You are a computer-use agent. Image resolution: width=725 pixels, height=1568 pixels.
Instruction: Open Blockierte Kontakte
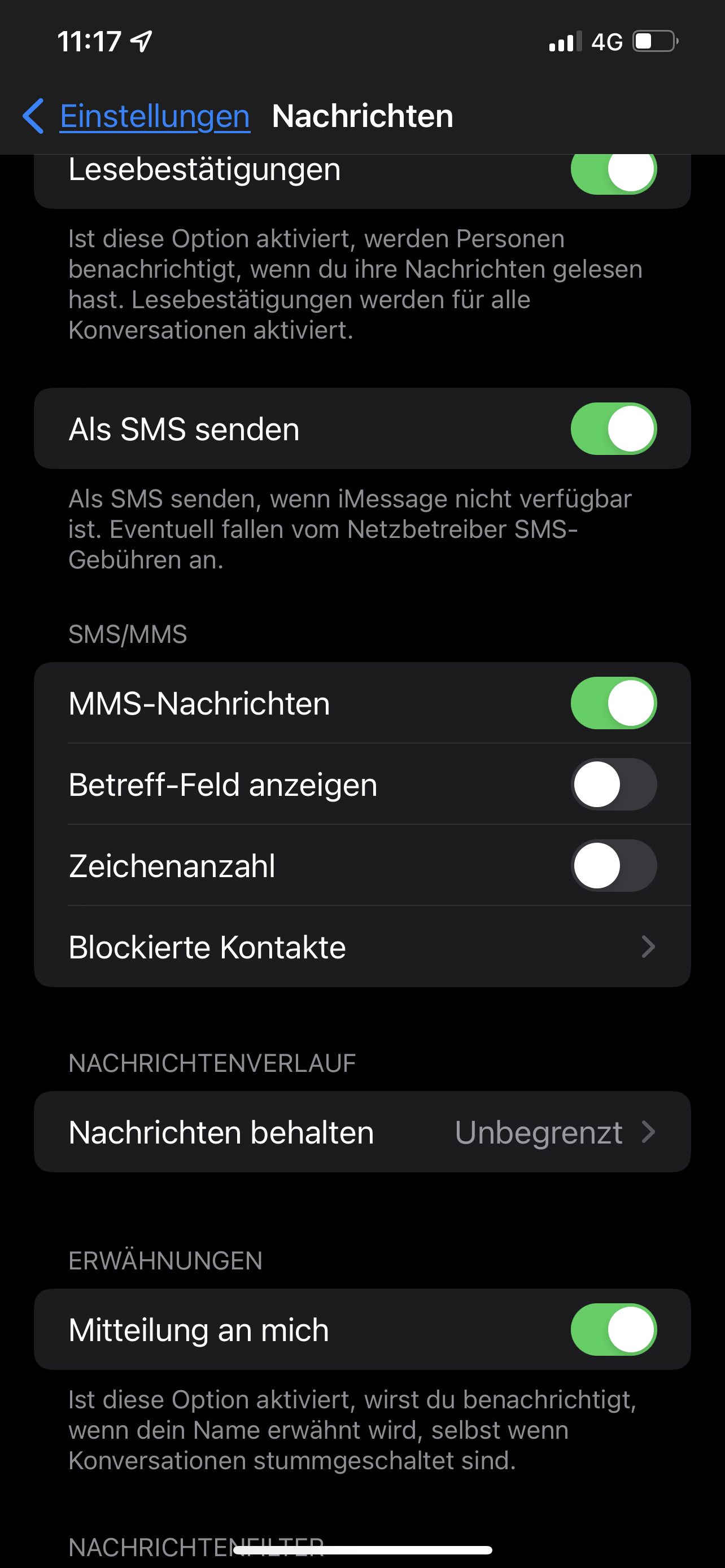[x=362, y=947]
